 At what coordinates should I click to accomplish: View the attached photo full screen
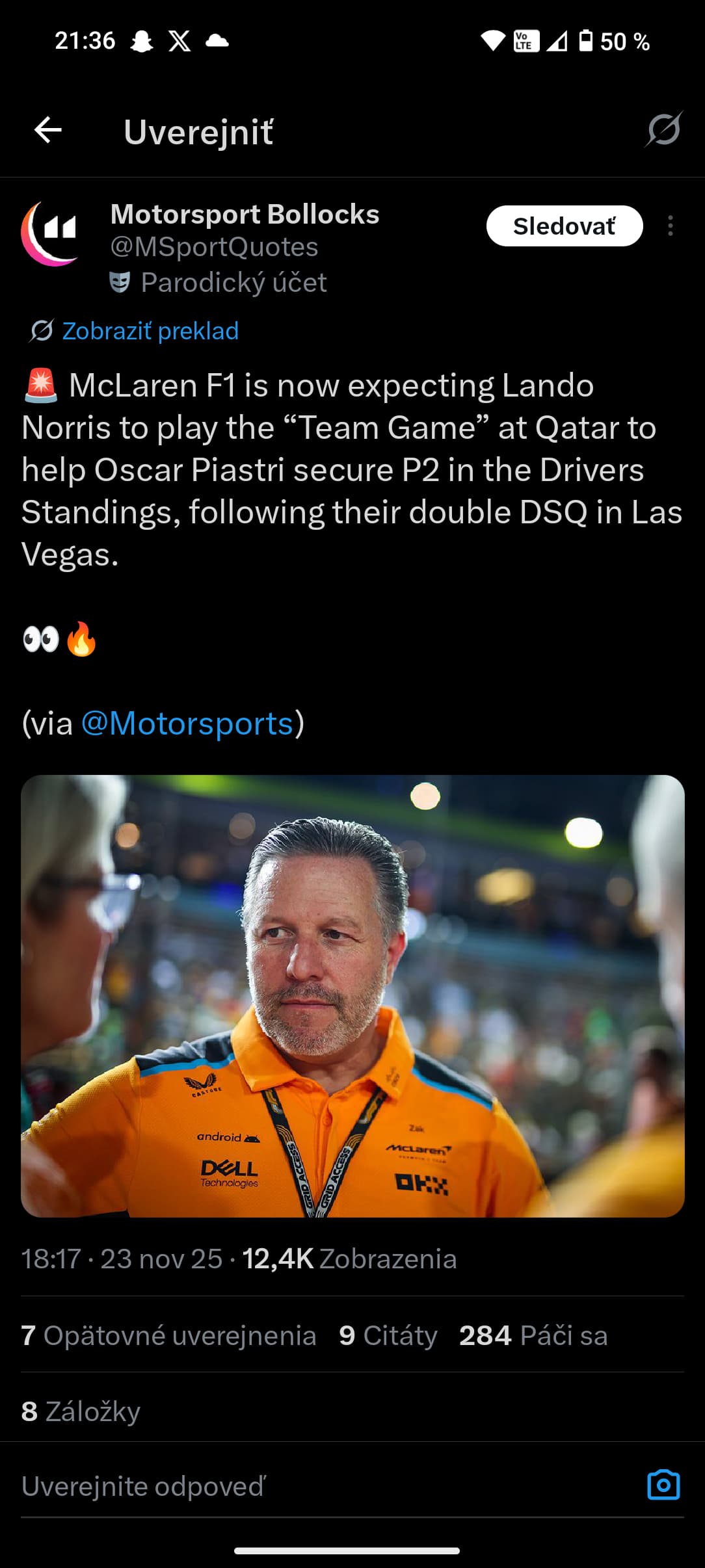[352, 996]
